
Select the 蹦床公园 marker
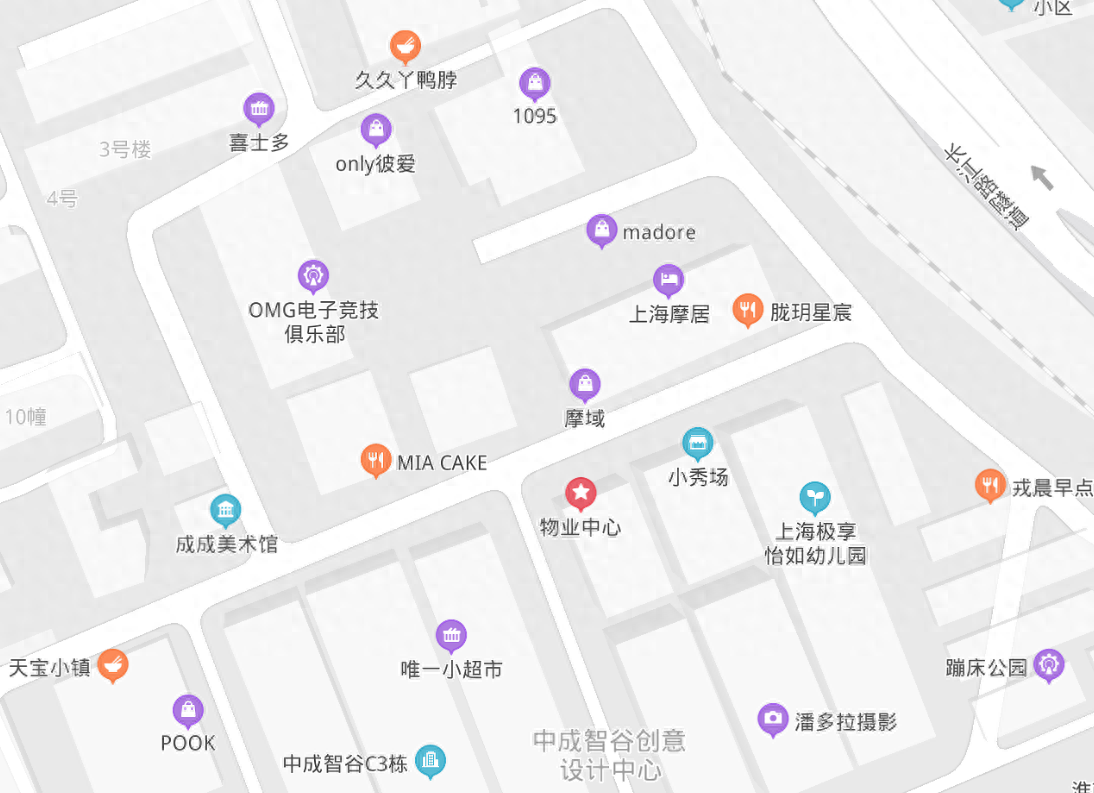[x=1049, y=664]
